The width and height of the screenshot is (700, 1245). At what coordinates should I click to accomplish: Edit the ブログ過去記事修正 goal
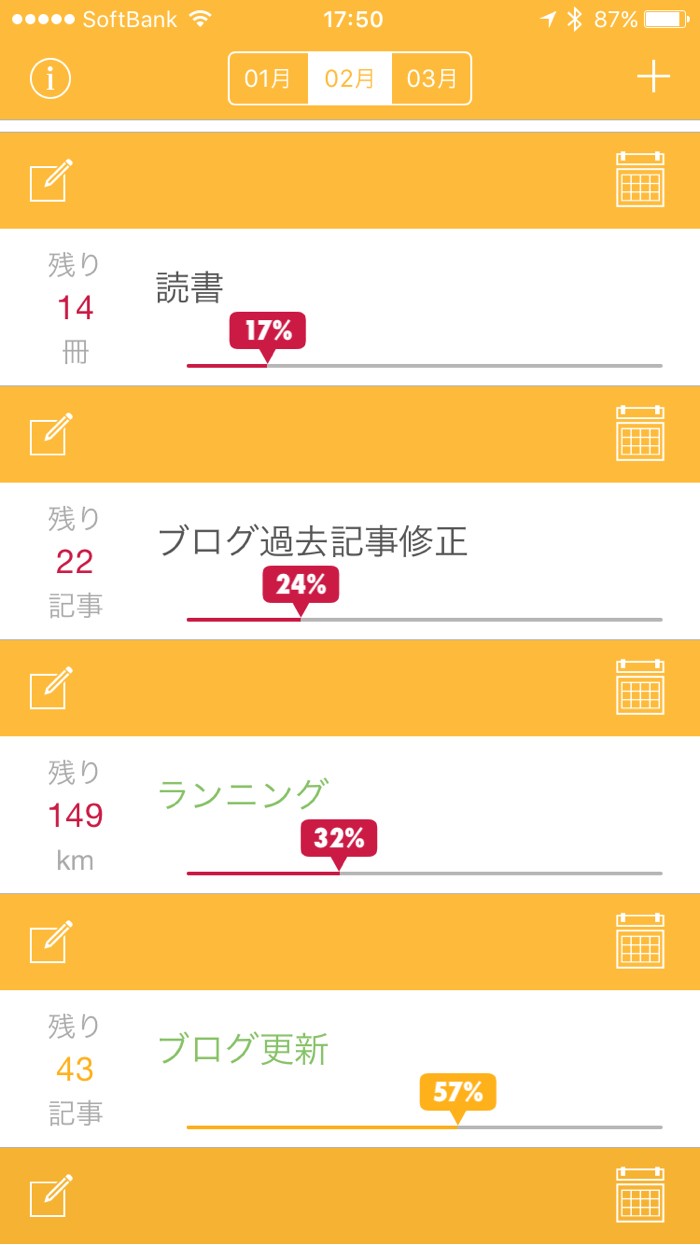[x=51, y=435]
